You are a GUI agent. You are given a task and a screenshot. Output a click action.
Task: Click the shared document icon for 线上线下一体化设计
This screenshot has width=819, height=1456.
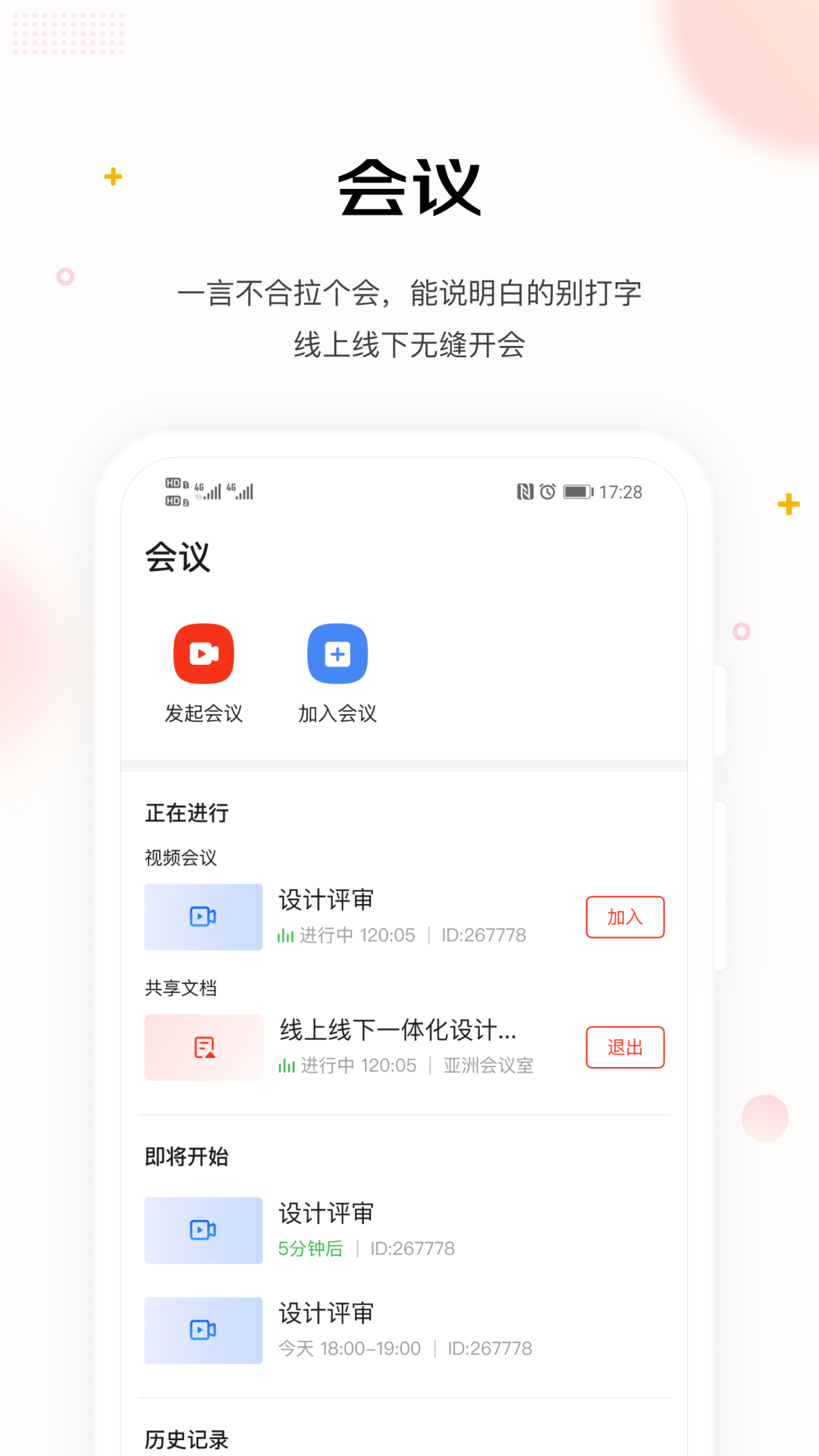pos(203,1047)
